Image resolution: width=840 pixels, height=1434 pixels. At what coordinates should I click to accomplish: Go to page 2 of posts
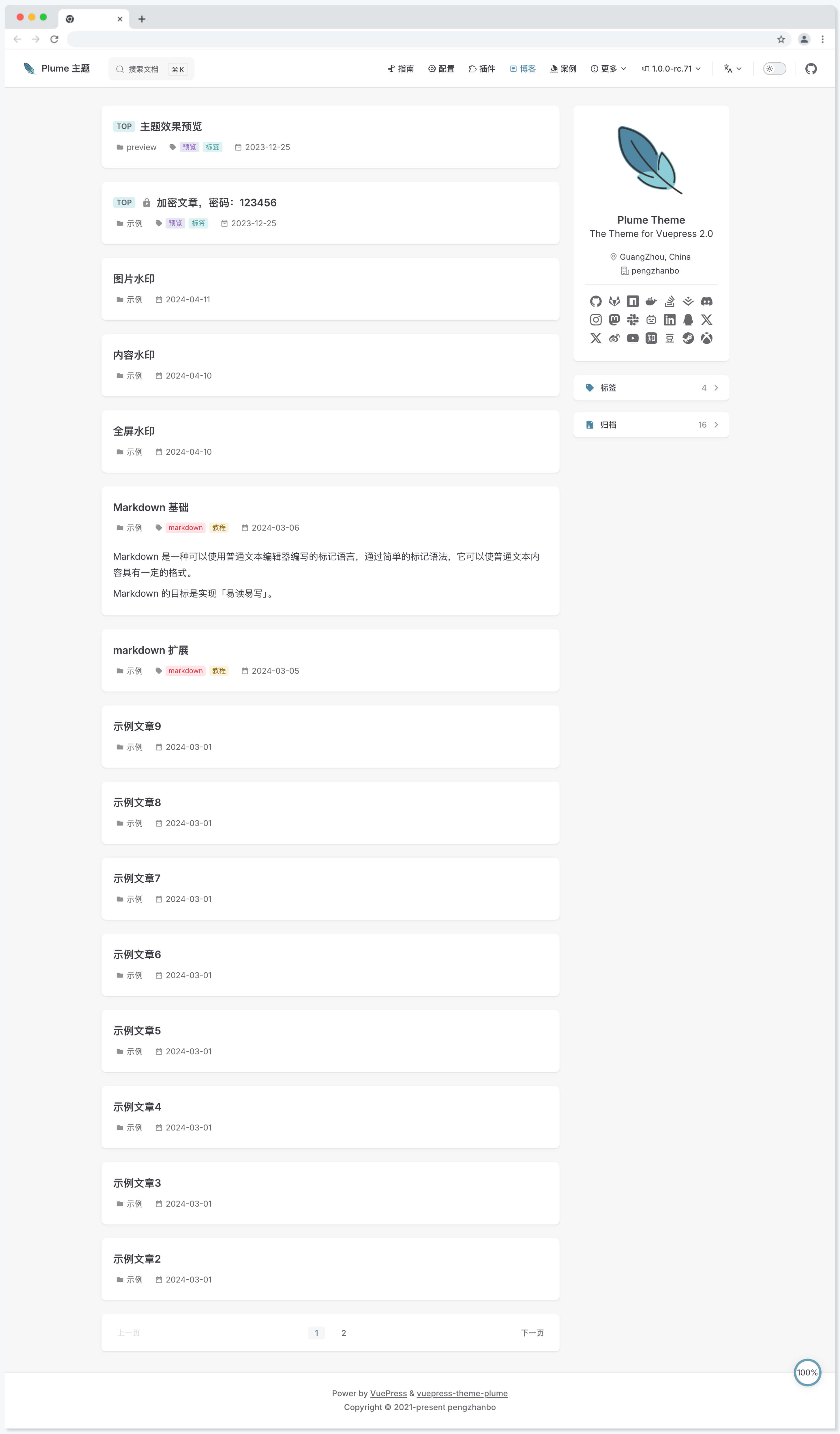tap(344, 1333)
